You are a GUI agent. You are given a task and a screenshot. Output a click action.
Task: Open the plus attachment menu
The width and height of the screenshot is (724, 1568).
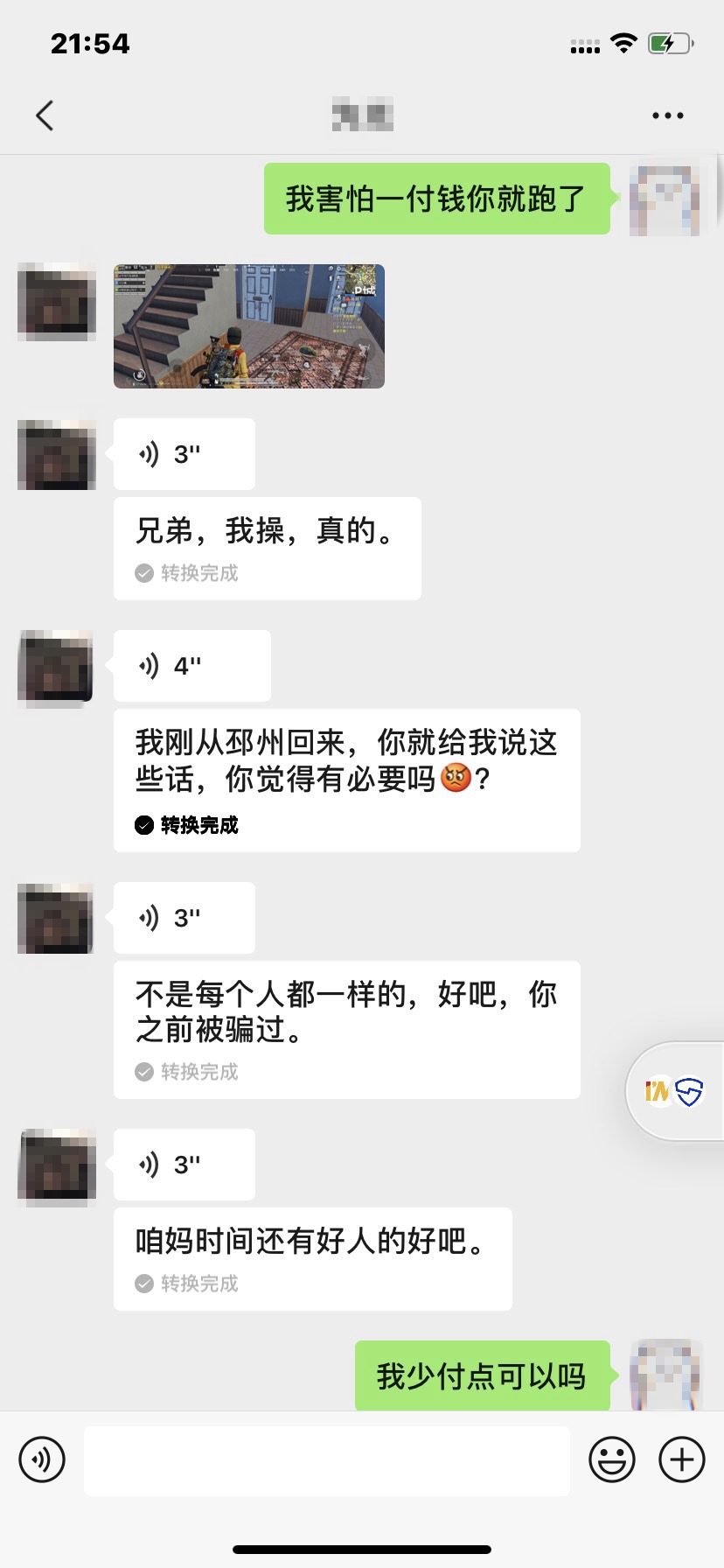pos(682,1459)
